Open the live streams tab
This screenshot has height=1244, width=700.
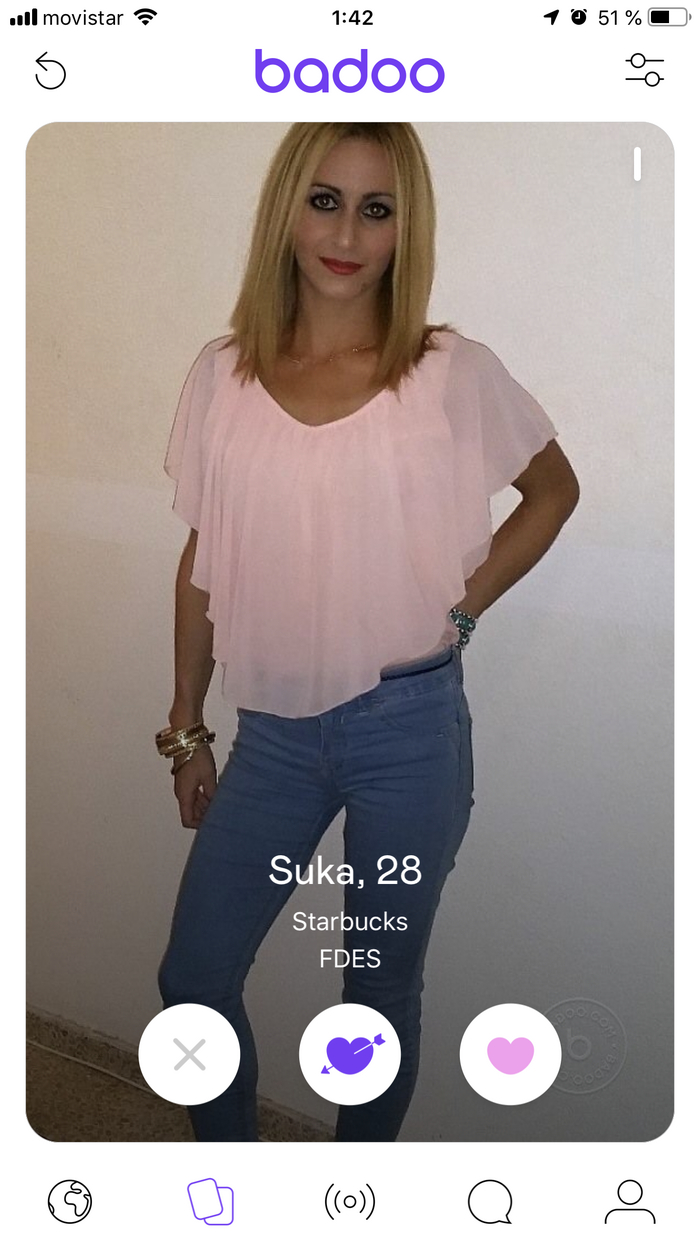pos(350,1200)
